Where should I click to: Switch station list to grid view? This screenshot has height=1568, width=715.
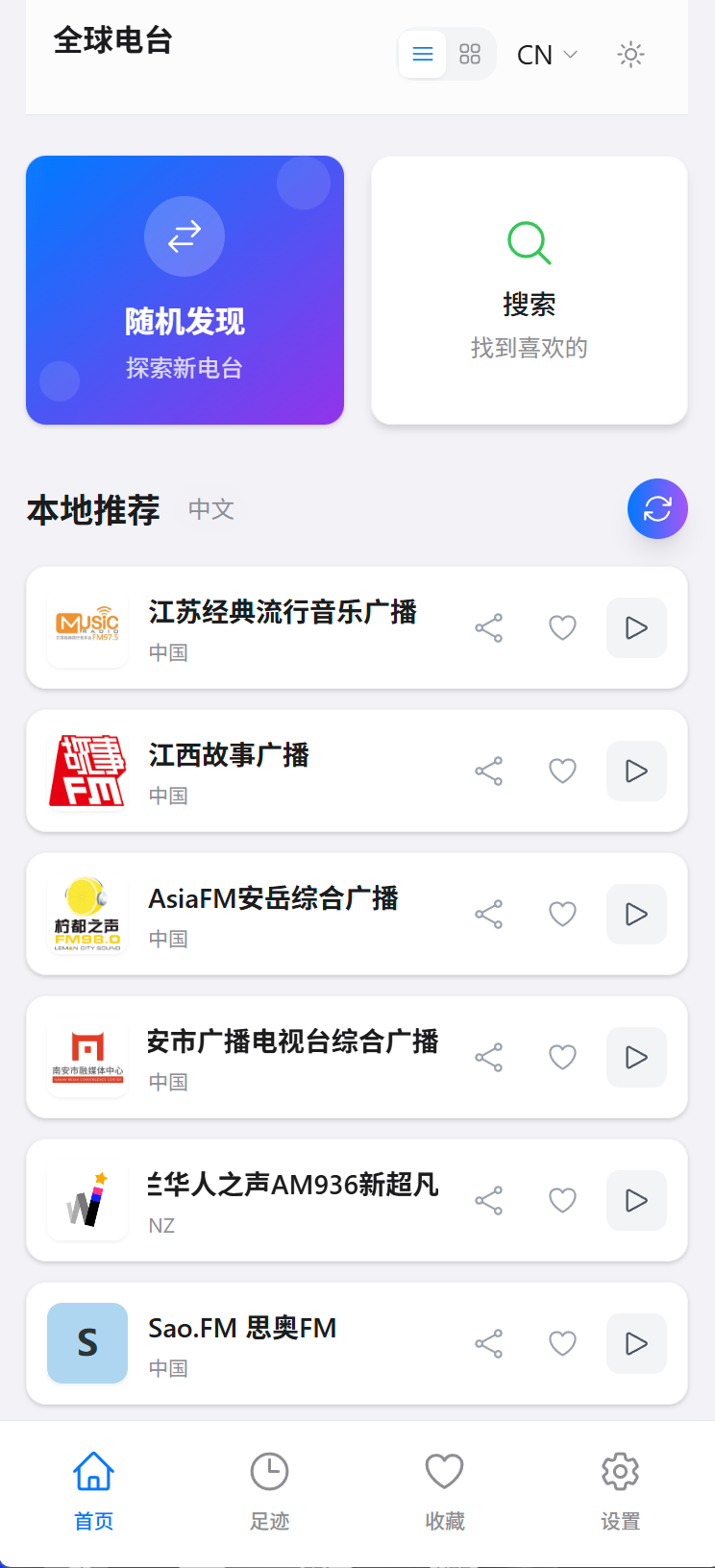[x=470, y=55]
